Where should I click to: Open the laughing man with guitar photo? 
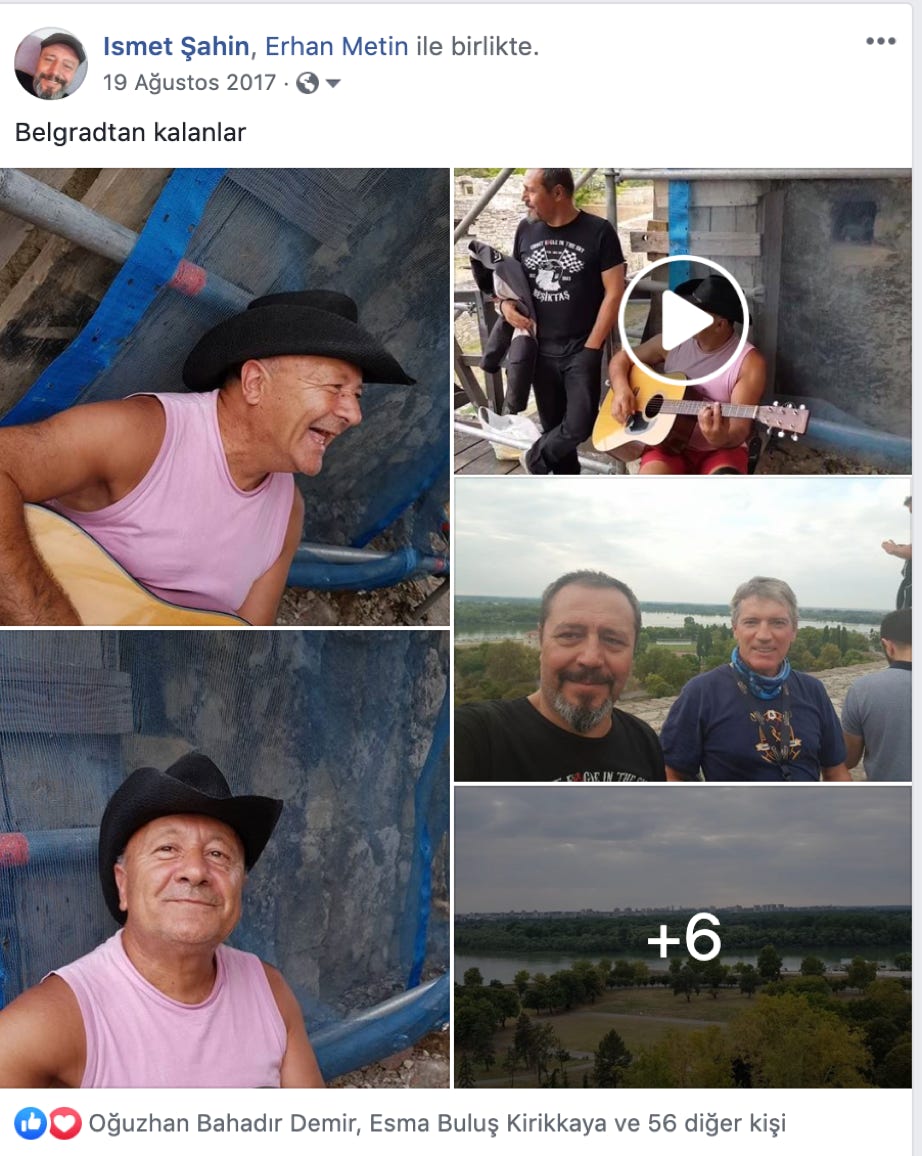224,397
